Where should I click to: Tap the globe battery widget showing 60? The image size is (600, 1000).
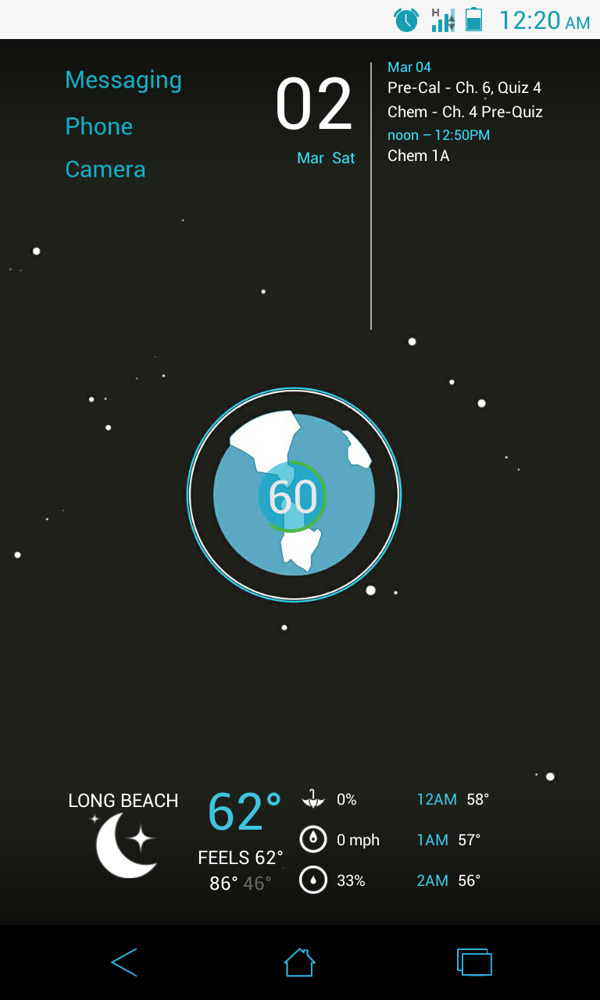coord(294,495)
